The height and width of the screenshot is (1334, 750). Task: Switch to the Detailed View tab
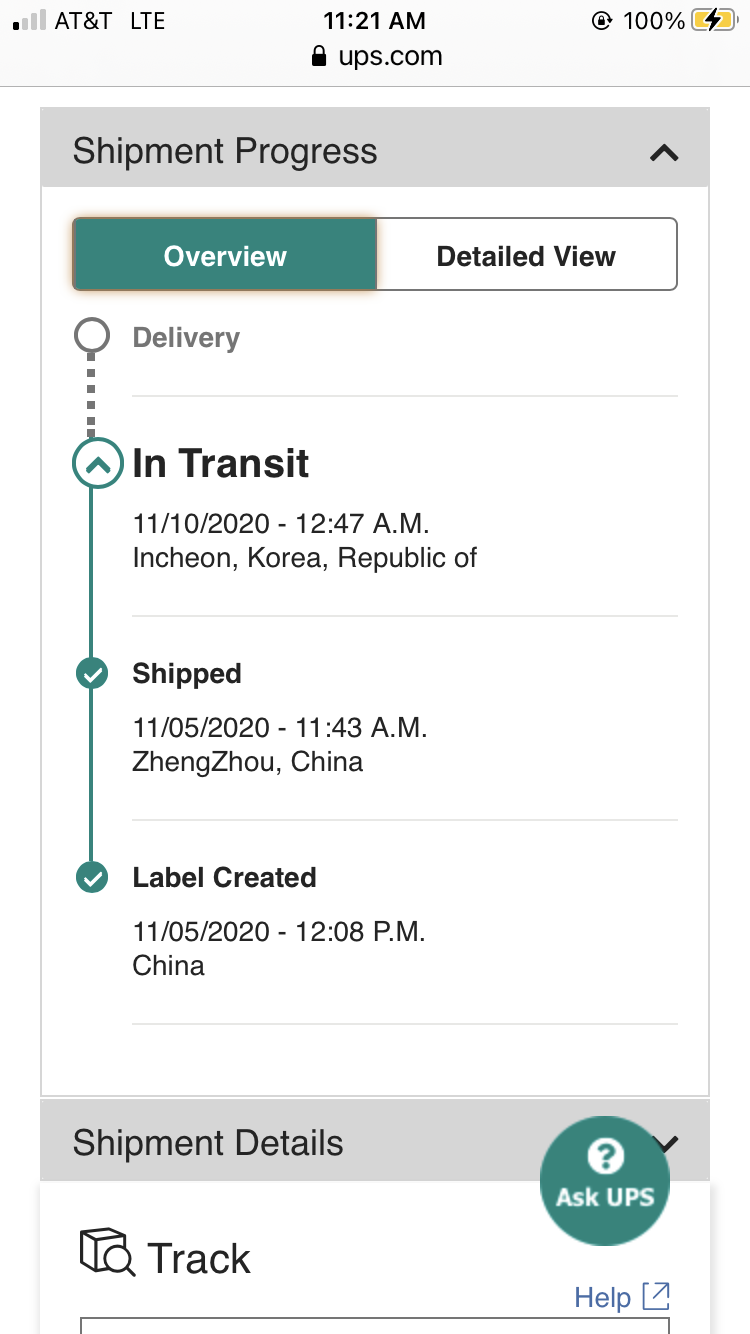coord(526,256)
